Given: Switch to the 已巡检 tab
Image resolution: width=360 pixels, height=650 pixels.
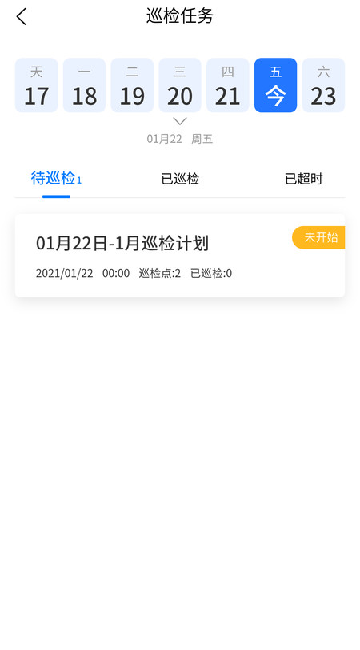Looking at the screenshot, I should (180, 179).
